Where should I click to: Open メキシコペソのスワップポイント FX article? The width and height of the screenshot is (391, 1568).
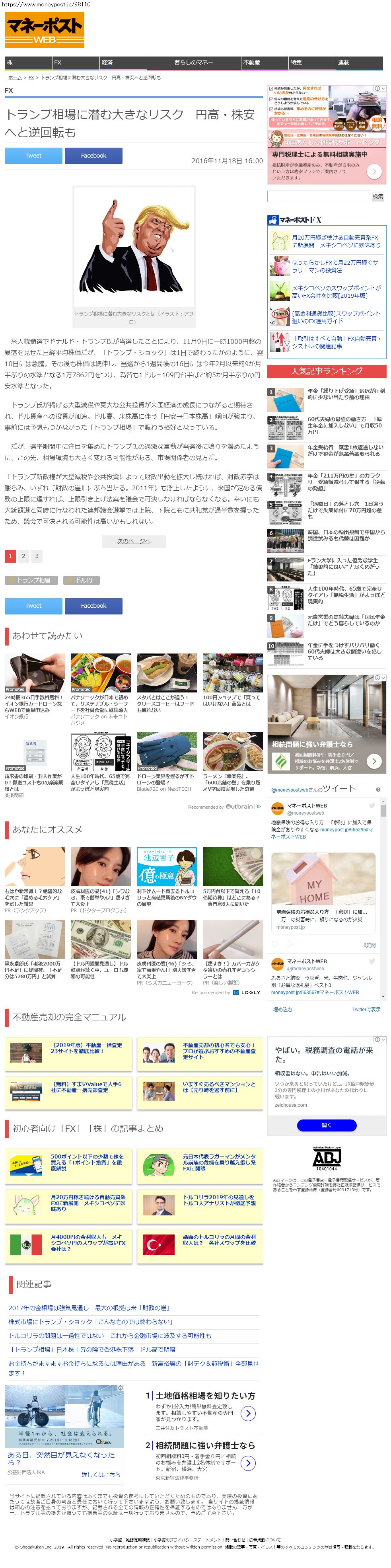tap(336, 292)
